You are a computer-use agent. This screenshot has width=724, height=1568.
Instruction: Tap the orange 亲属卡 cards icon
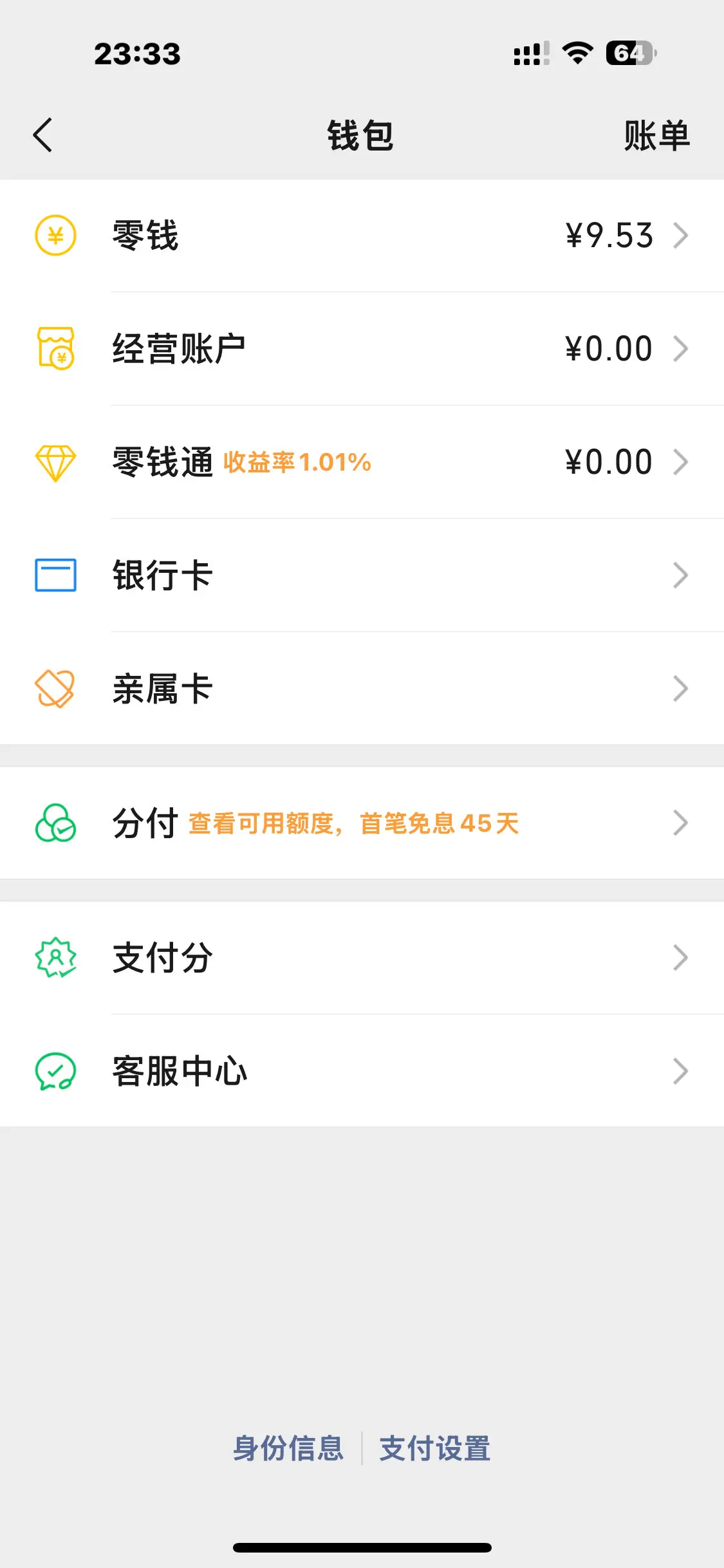pos(55,688)
